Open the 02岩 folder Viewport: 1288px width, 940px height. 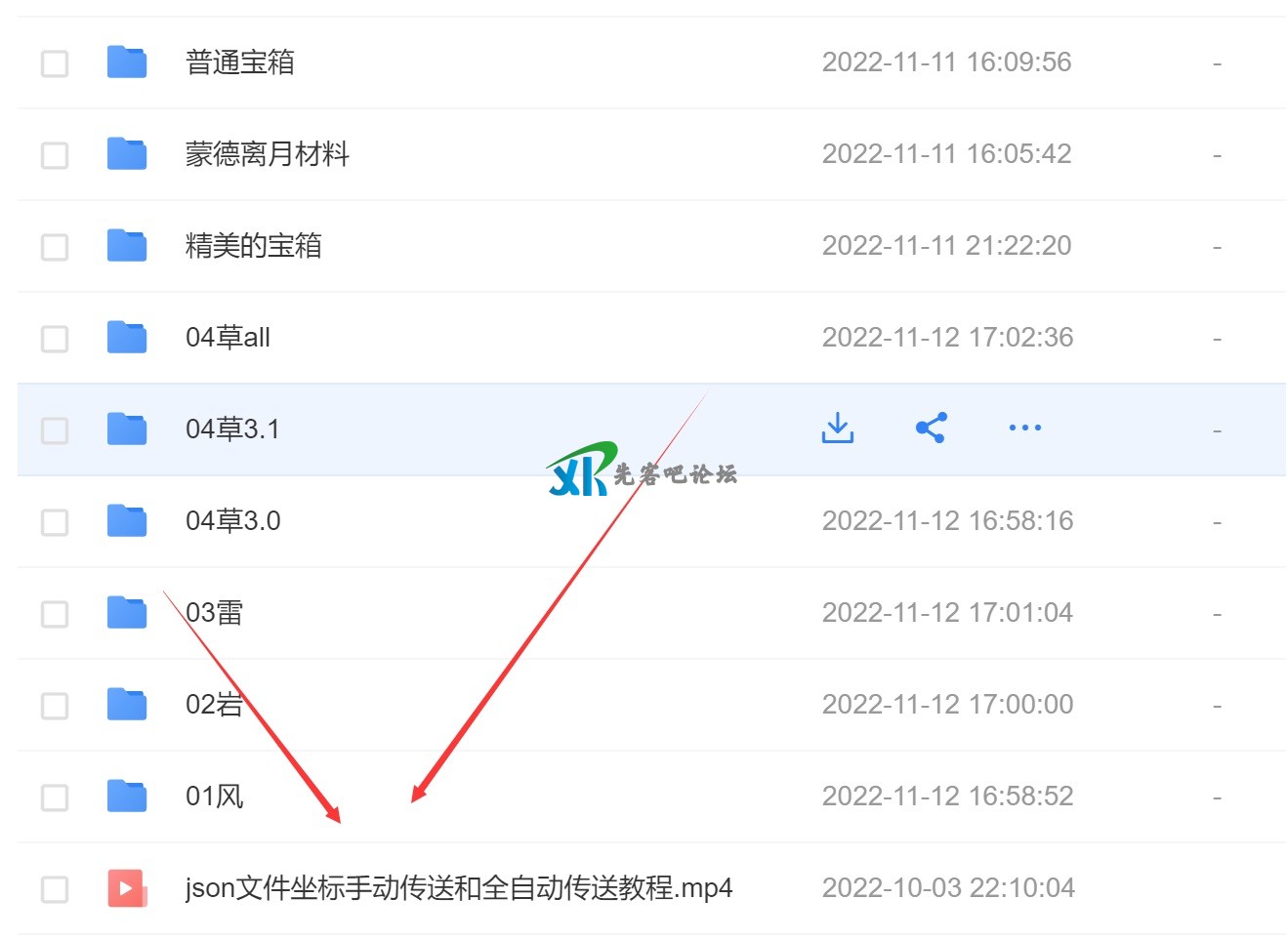[214, 705]
